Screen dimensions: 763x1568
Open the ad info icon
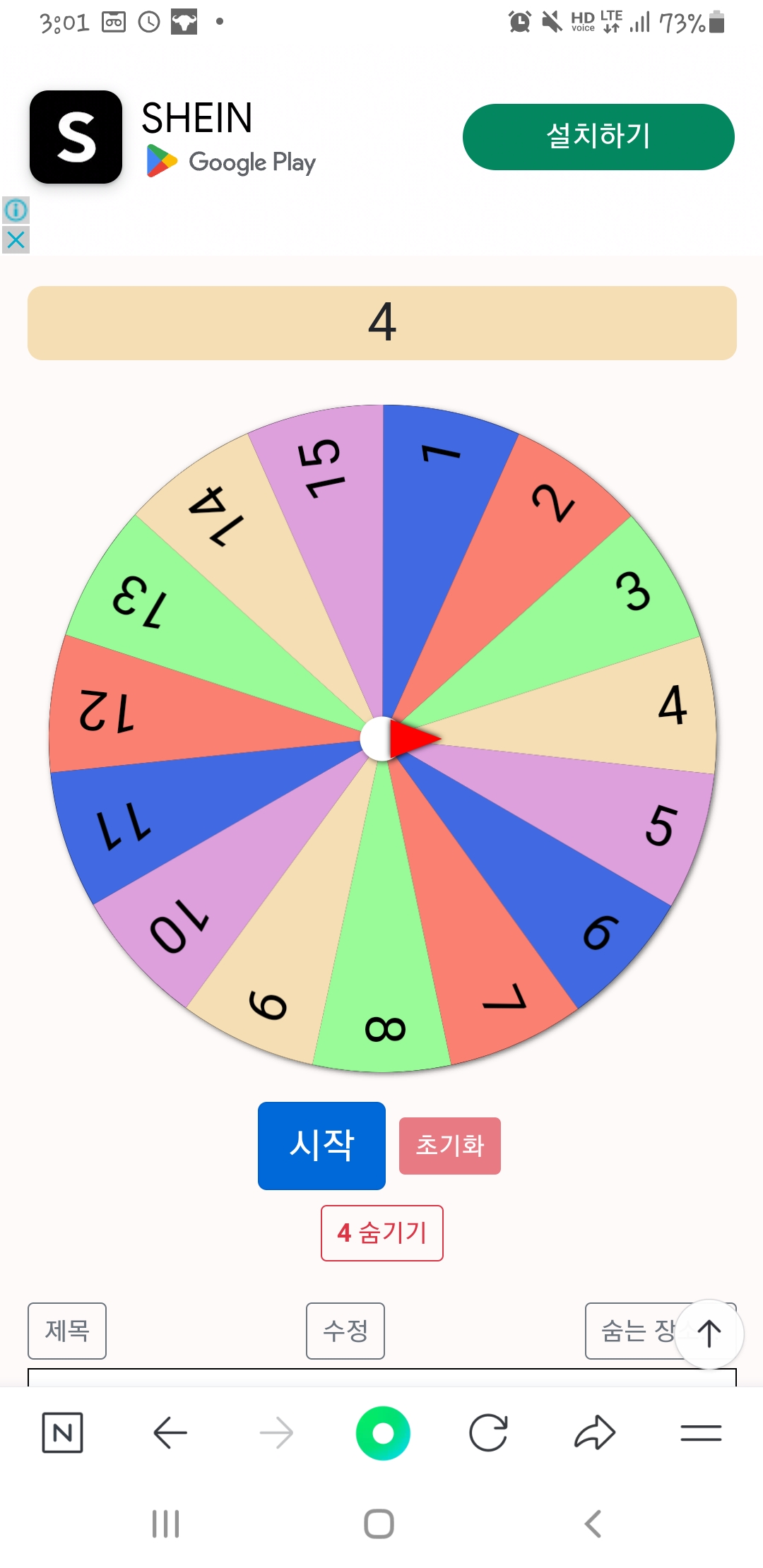point(16,210)
